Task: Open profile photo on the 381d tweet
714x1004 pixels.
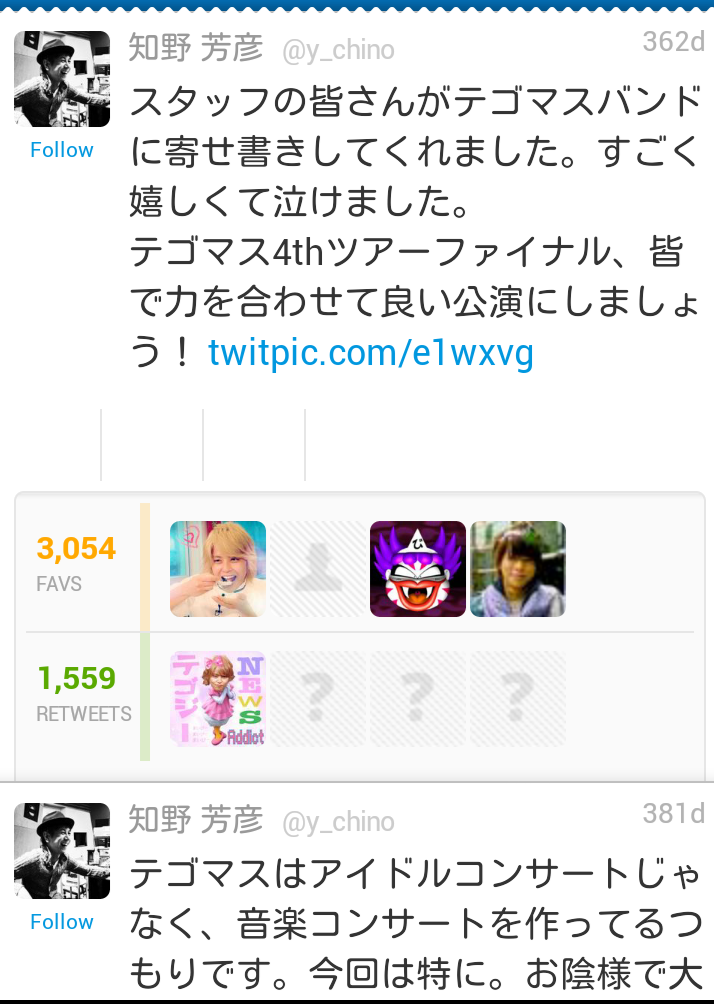Action: click(61, 851)
